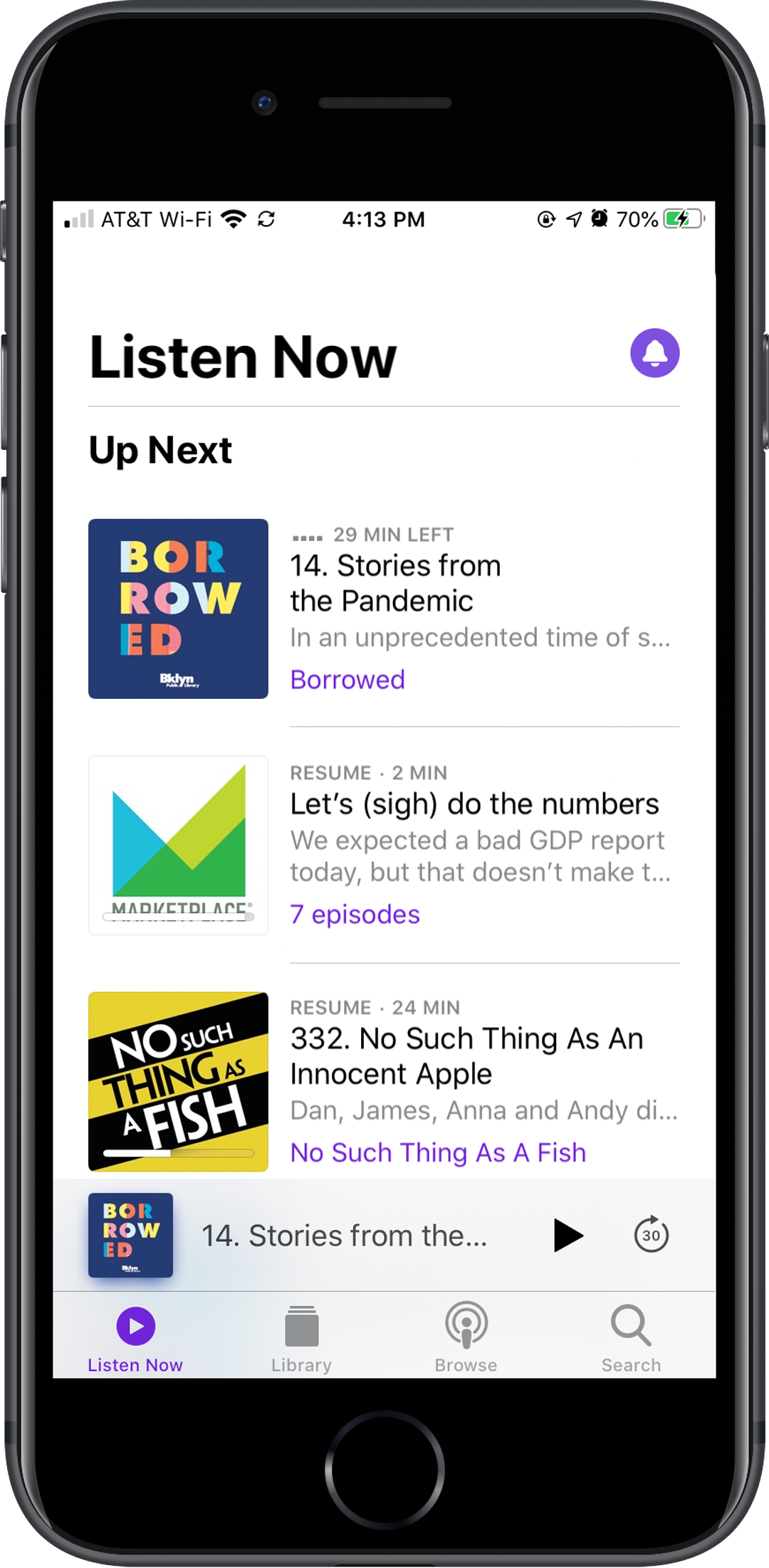Play the episode in the mini player
Viewport: 769px width, 1568px height.
pos(567,1235)
